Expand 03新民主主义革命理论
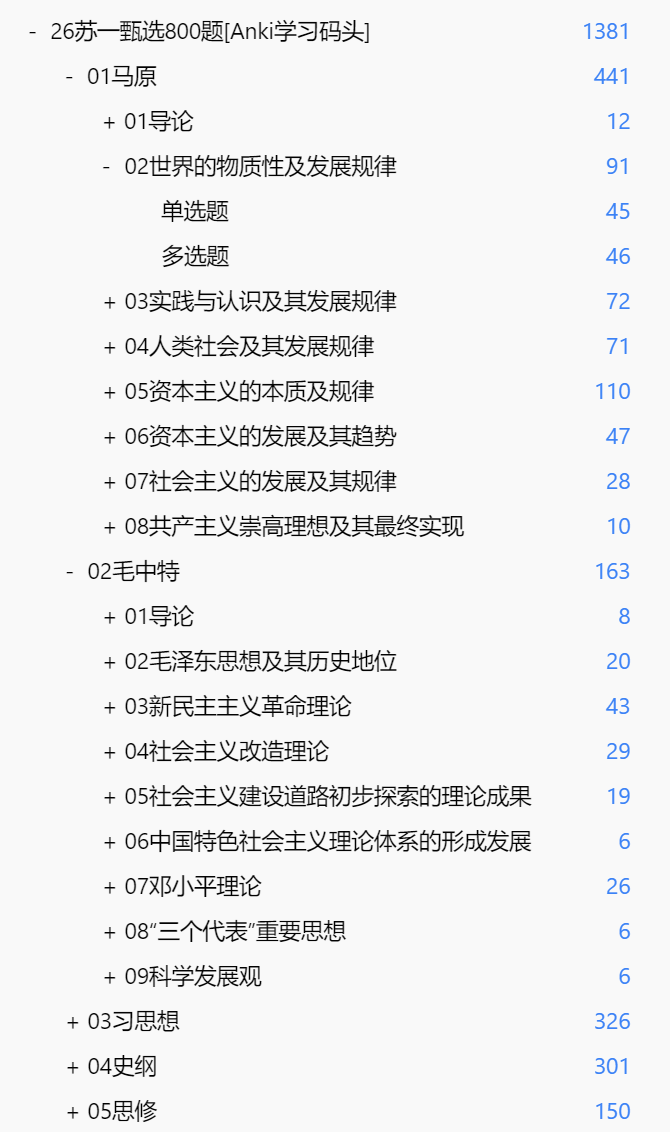Image resolution: width=670 pixels, height=1132 pixels. tap(109, 707)
